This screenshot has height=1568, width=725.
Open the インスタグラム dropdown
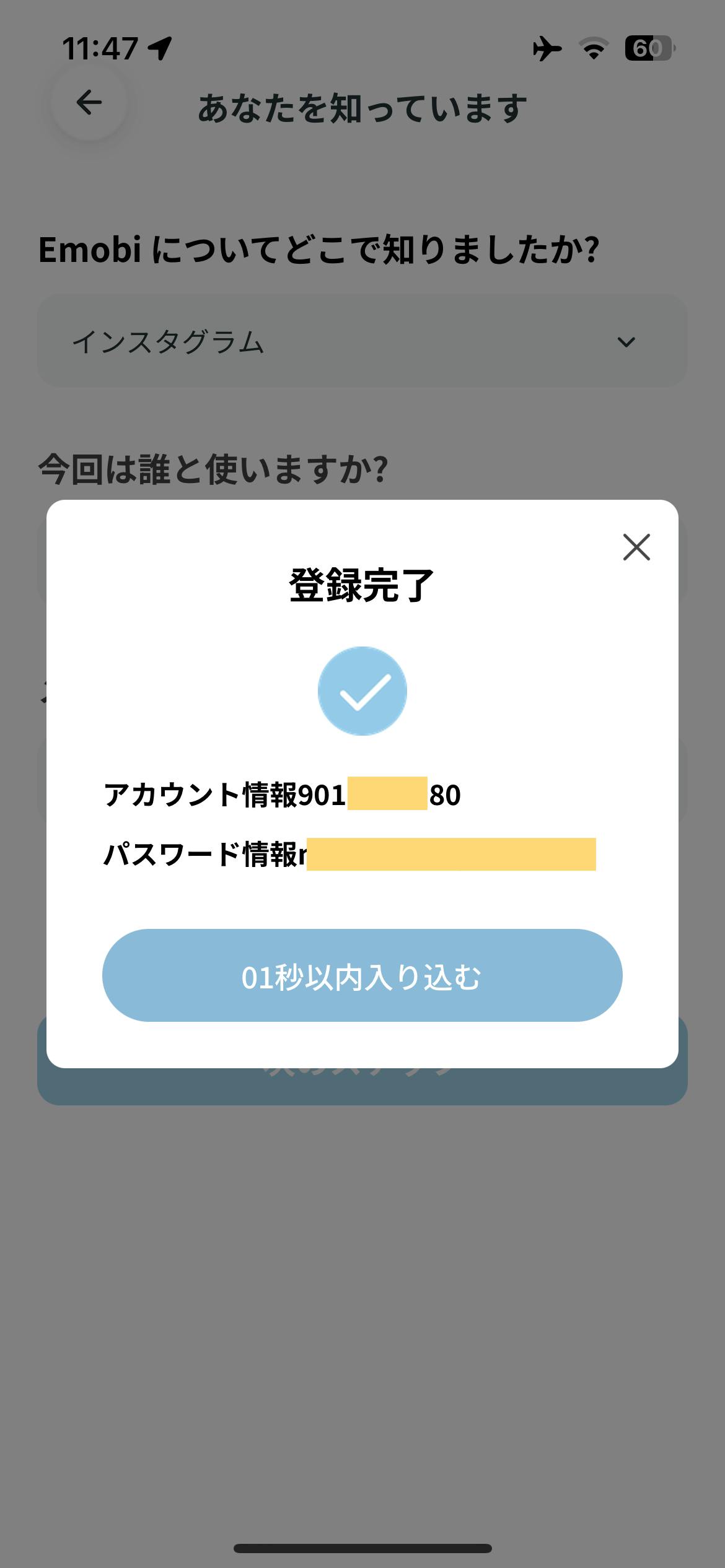pos(362,341)
